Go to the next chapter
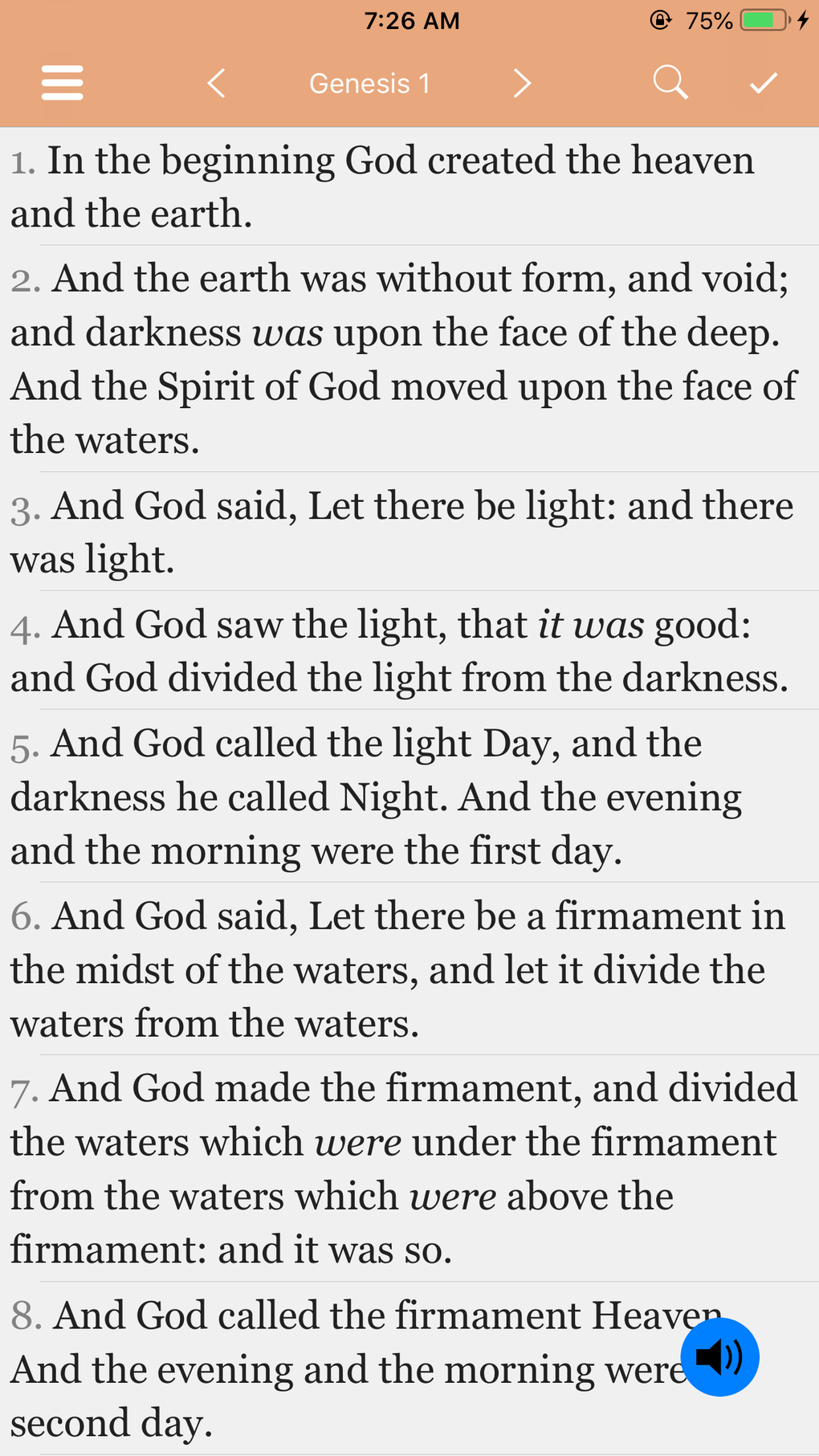The image size is (819, 1456). pyautogui.click(x=522, y=83)
